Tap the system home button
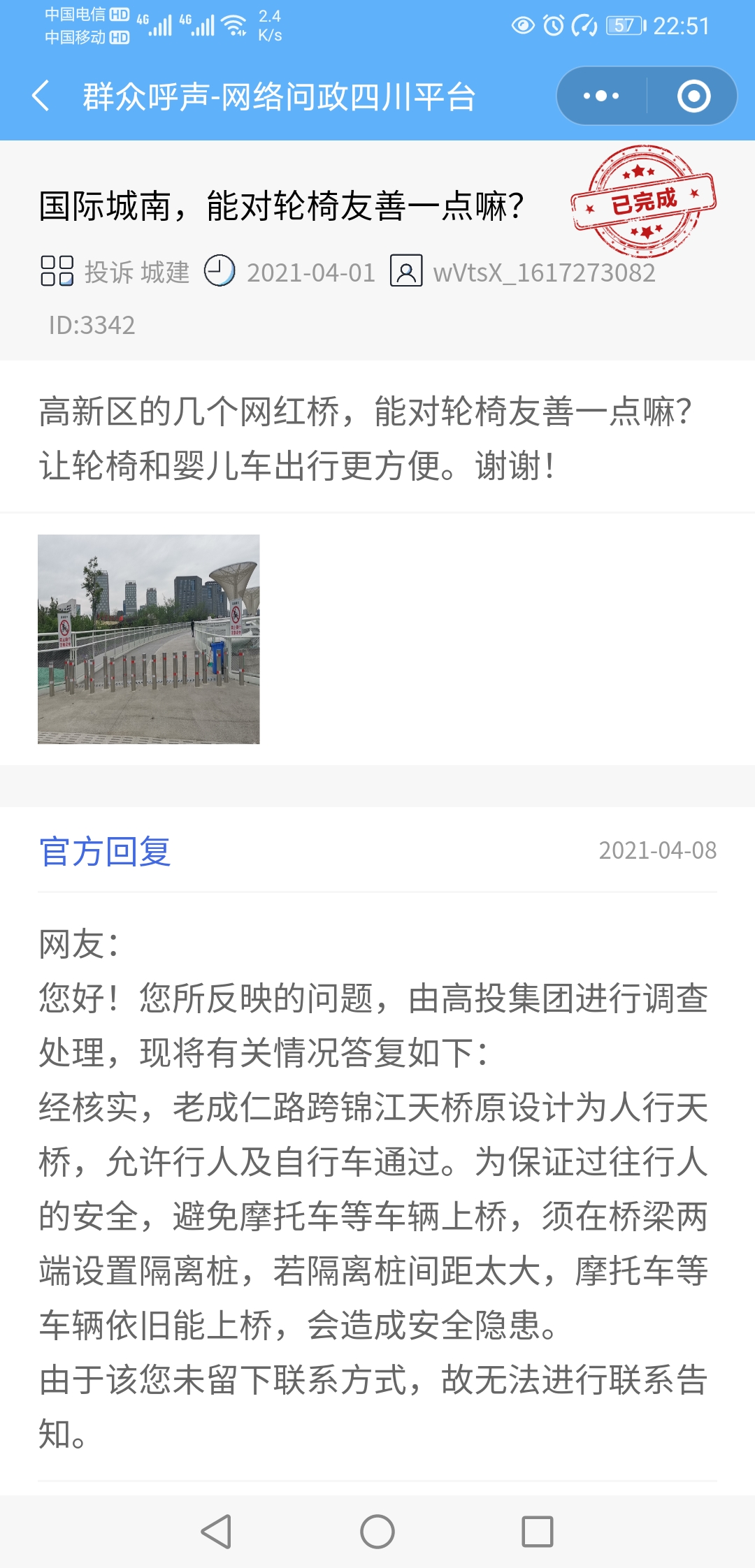 (x=377, y=1532)
